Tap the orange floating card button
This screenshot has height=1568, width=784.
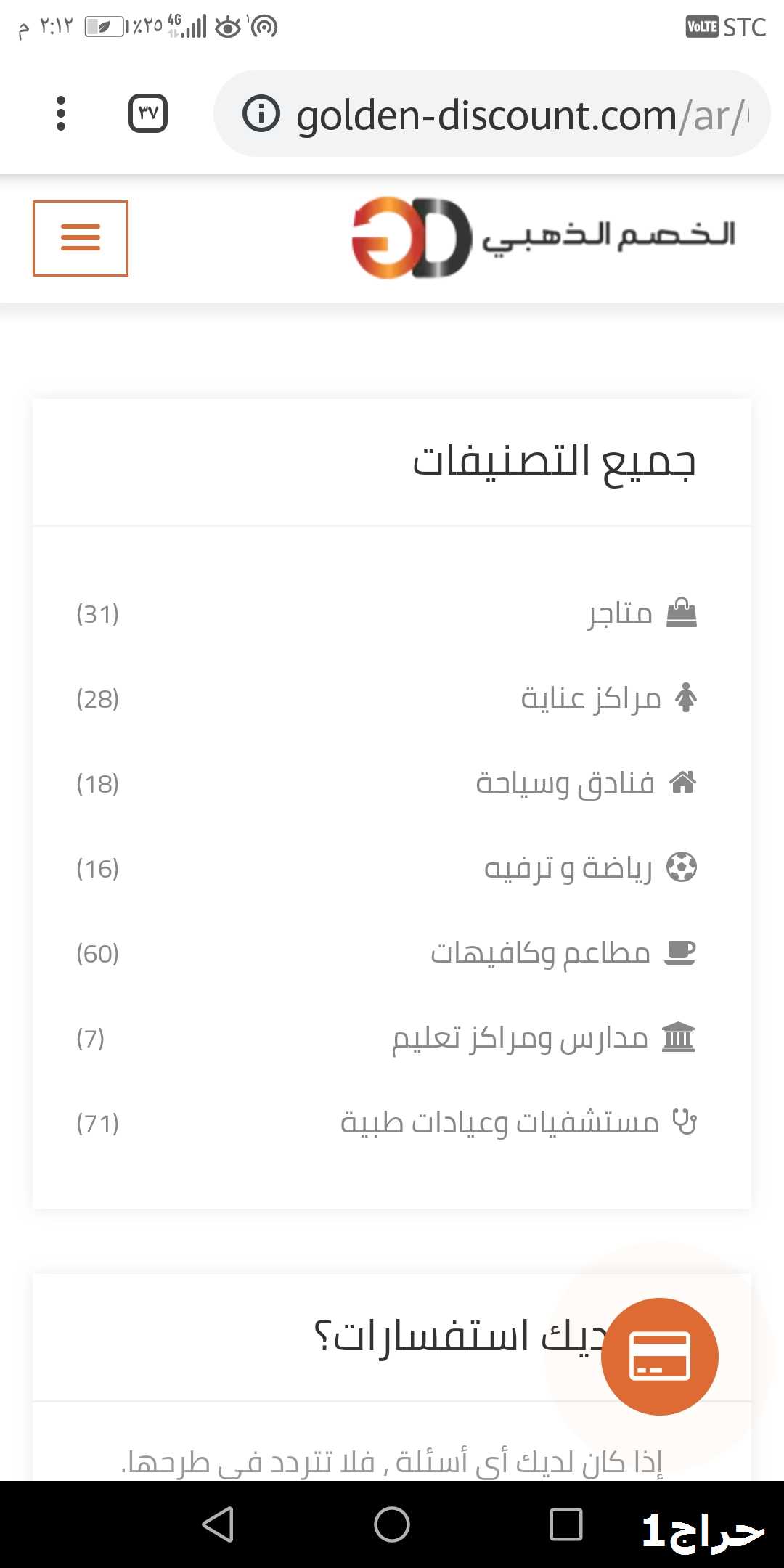click(660, 1356)
